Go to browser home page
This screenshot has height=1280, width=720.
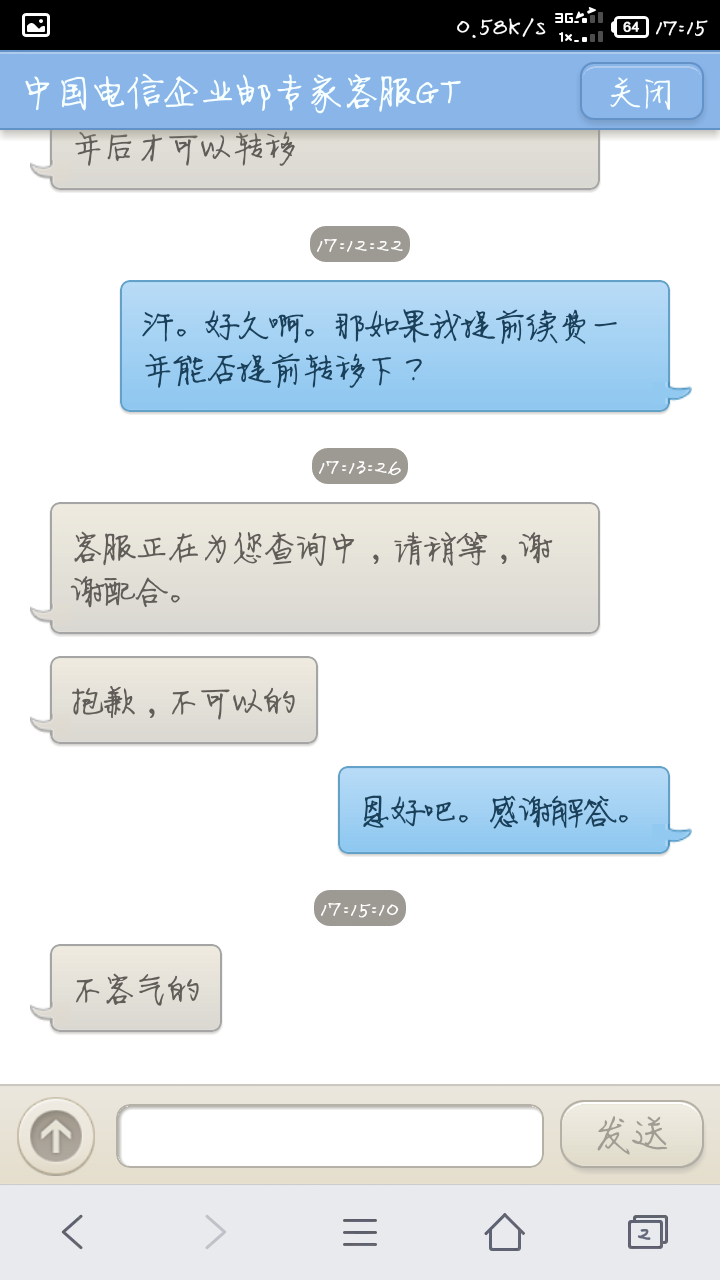click(504, 1232)
